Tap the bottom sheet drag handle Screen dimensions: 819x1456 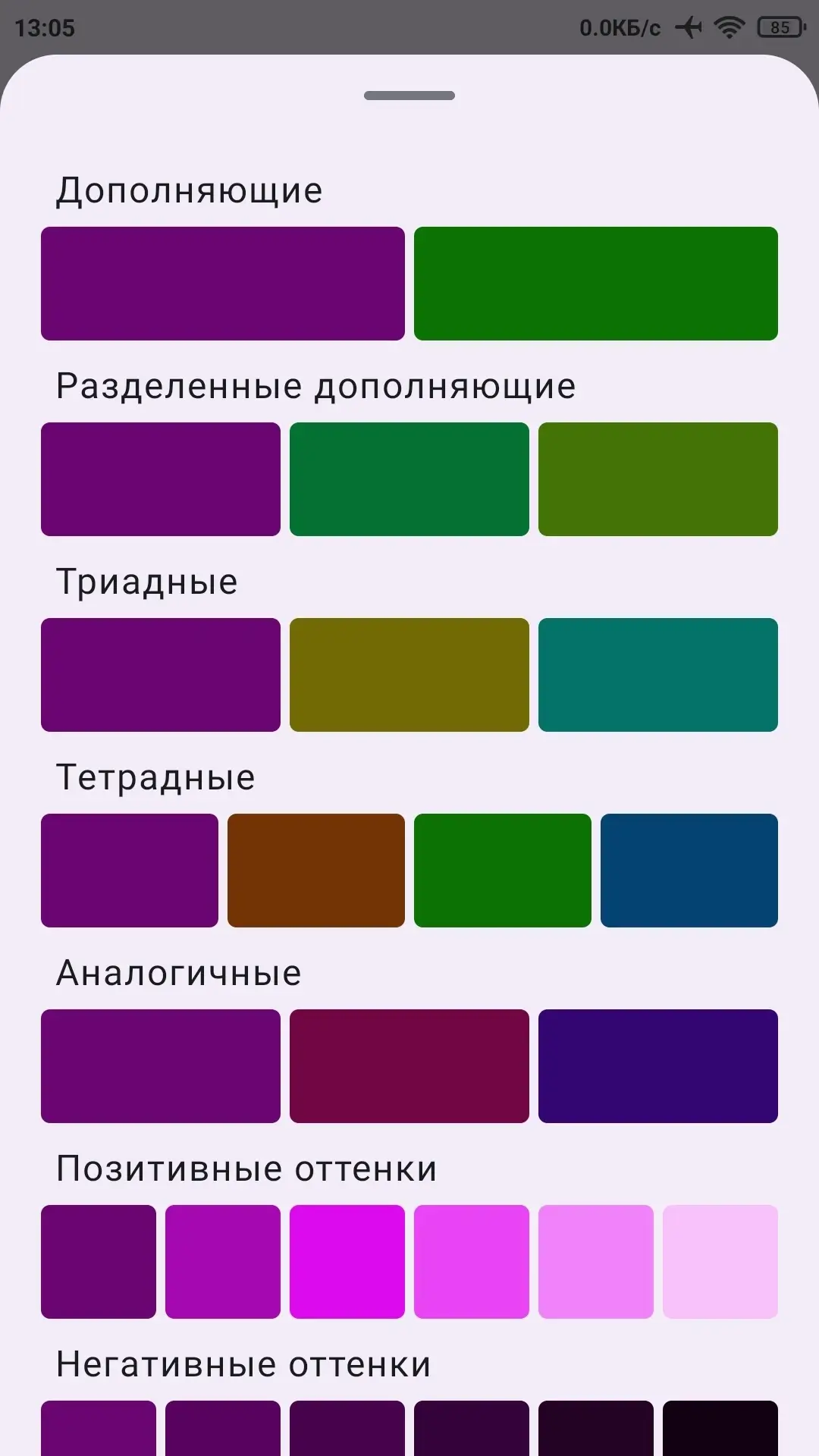pos(409,96)
